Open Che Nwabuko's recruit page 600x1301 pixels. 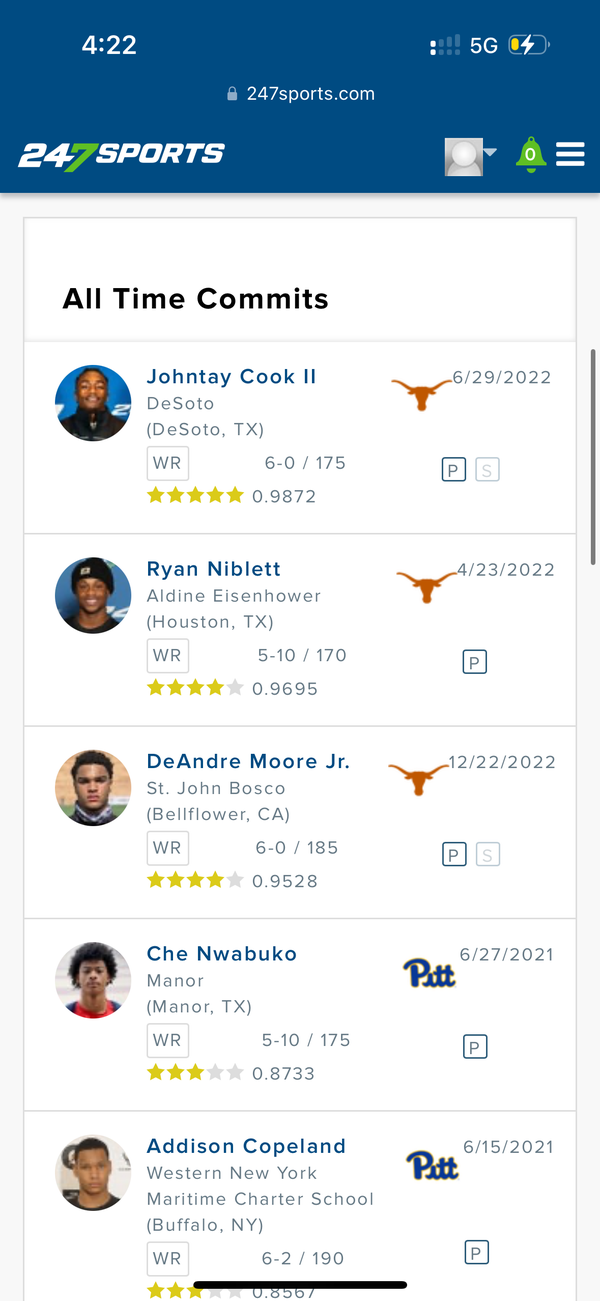222,954
